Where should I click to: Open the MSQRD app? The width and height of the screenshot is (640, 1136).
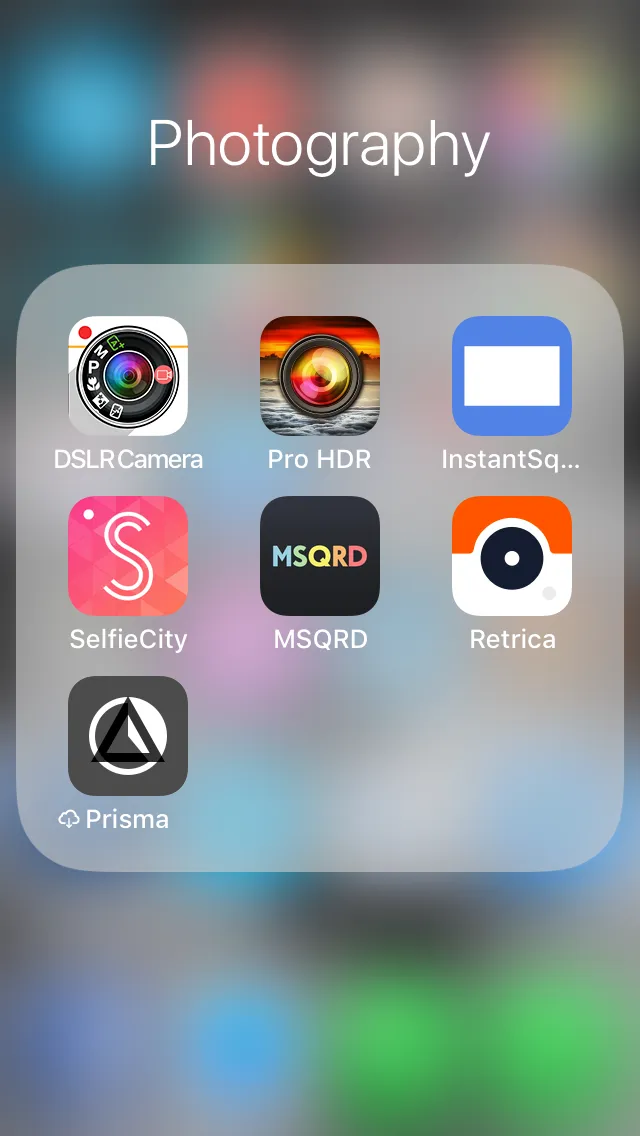[x=320, y=556]
